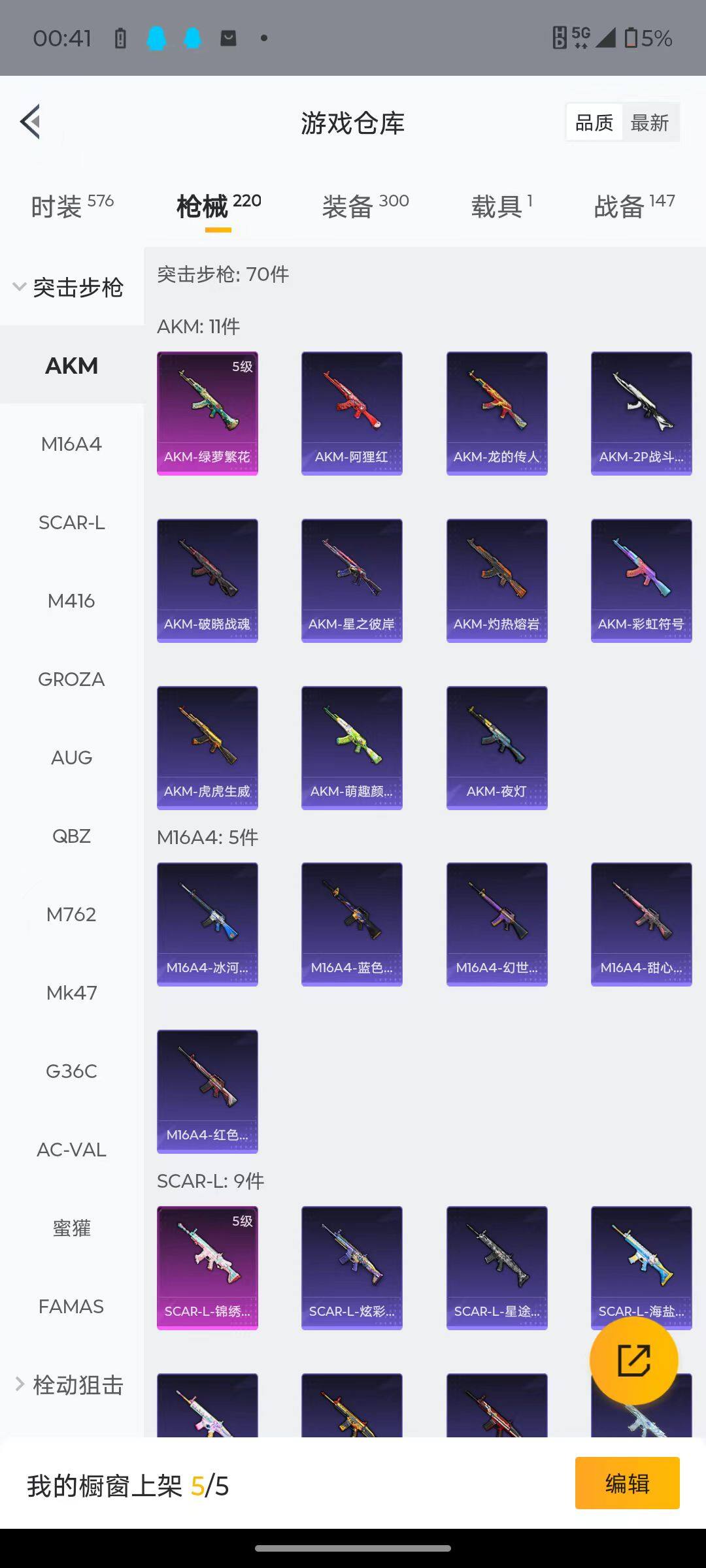Open the 装备 tab

pyautogui.click(x=365, y=206)
